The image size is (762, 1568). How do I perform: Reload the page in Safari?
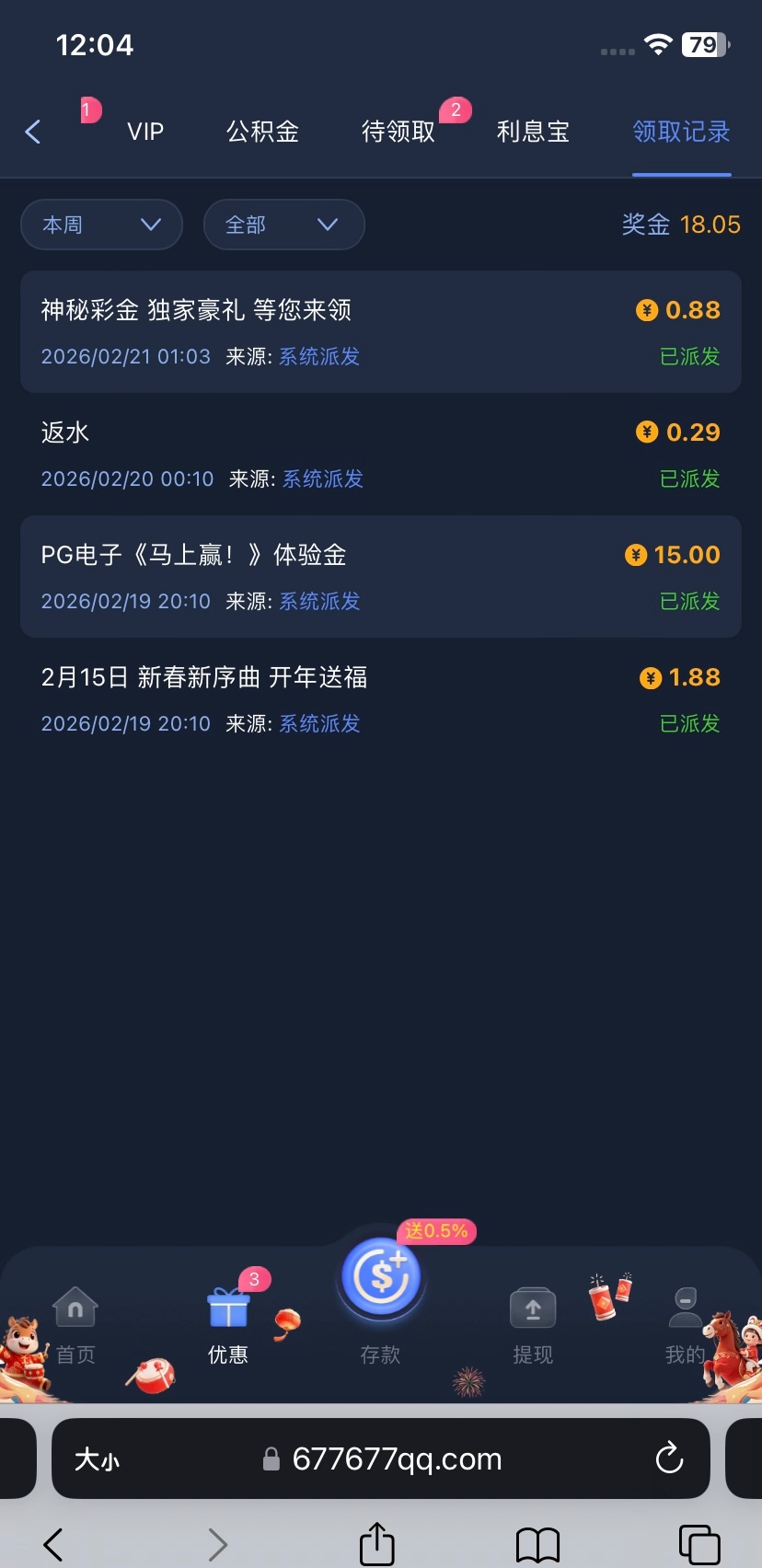point(669,1458)
